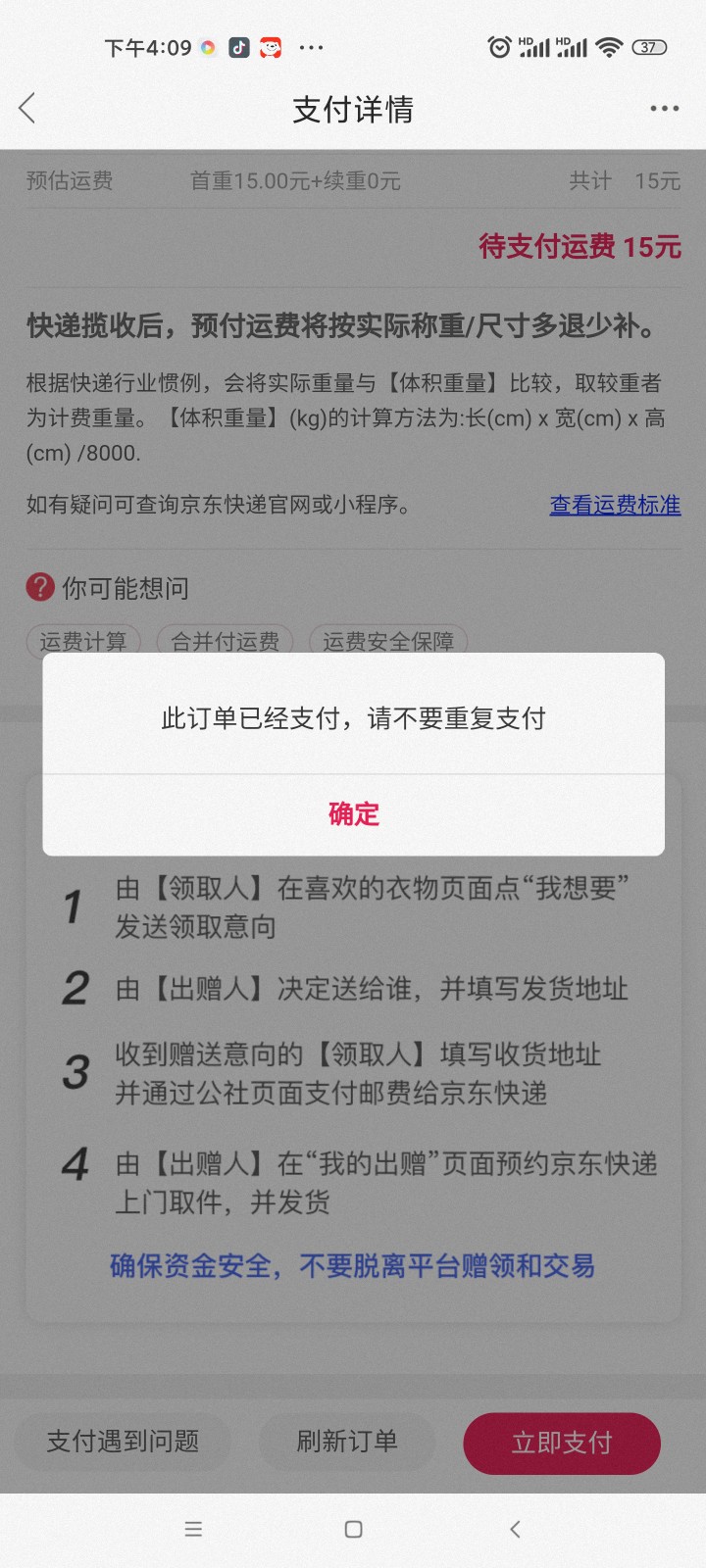Open recent apps from the navigation bar
Screen dimensions: 706x1568
(193, 1529)
